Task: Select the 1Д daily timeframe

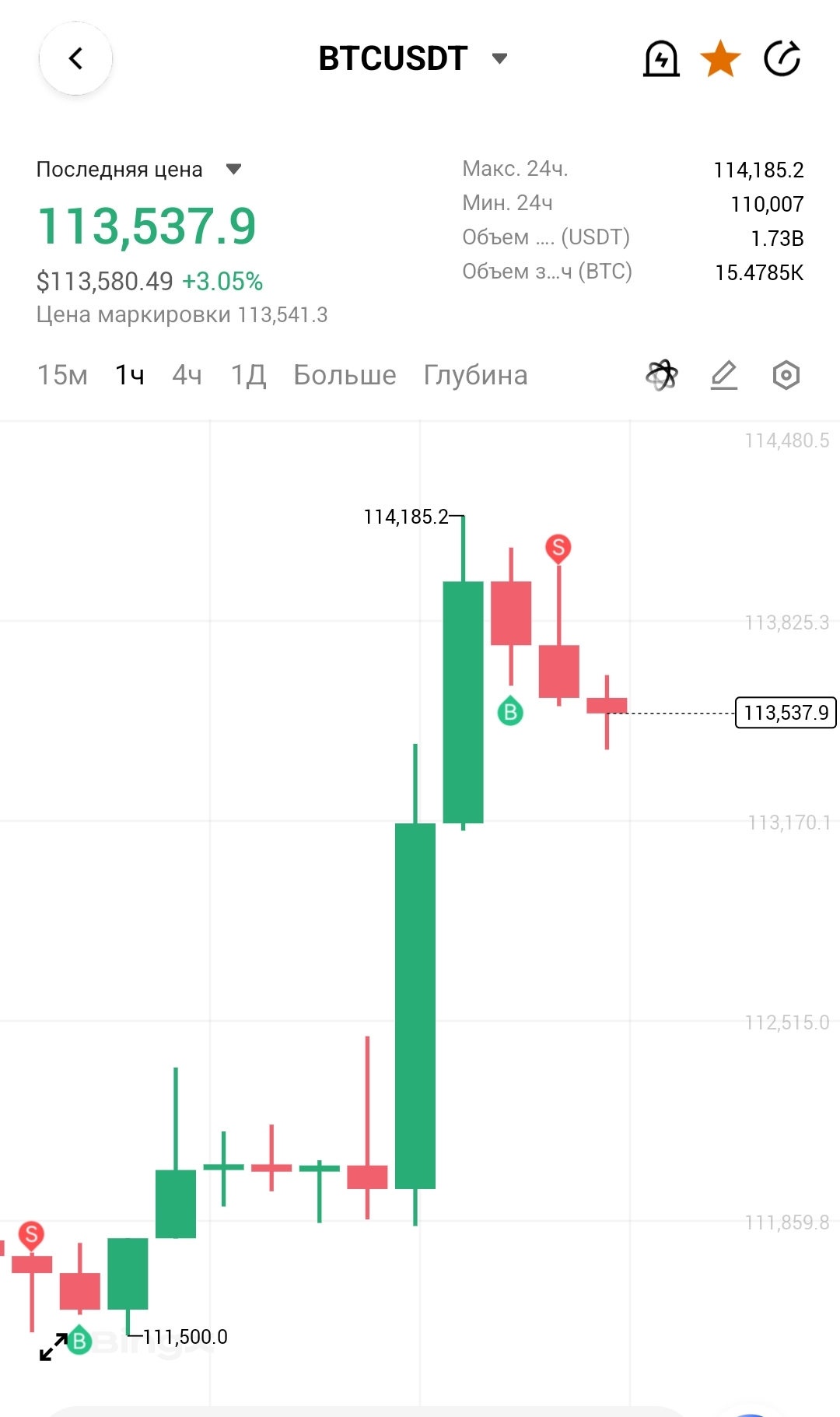Action: pos(248,375)
